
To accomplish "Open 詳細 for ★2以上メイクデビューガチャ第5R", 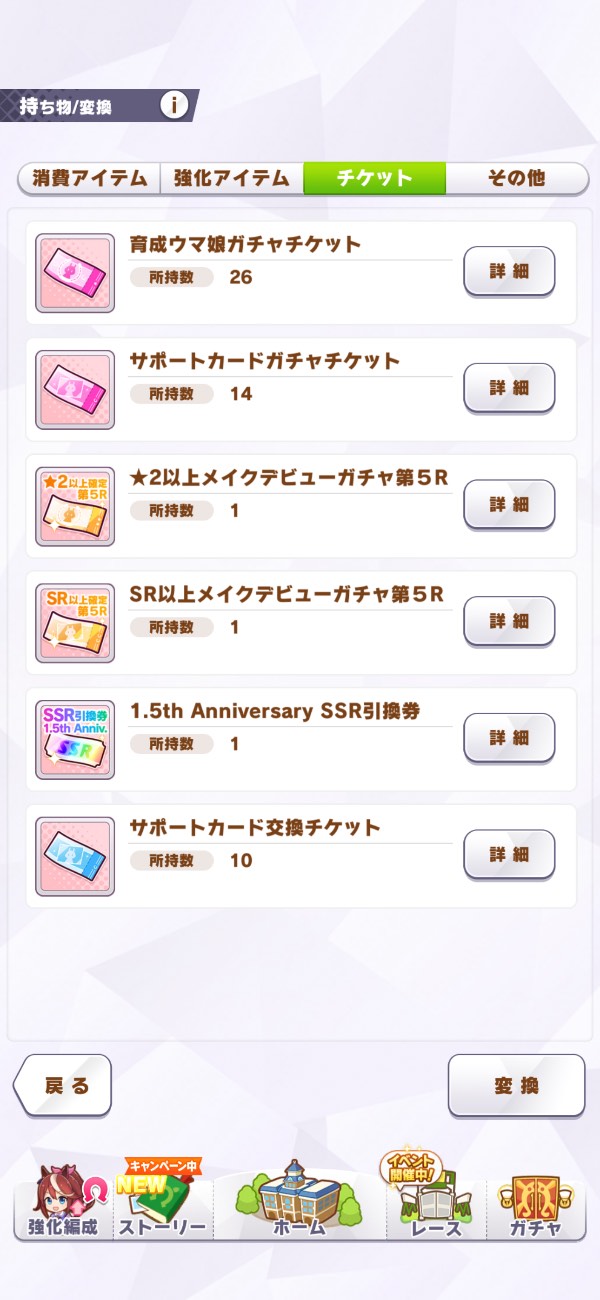I will tap(509, 505).
